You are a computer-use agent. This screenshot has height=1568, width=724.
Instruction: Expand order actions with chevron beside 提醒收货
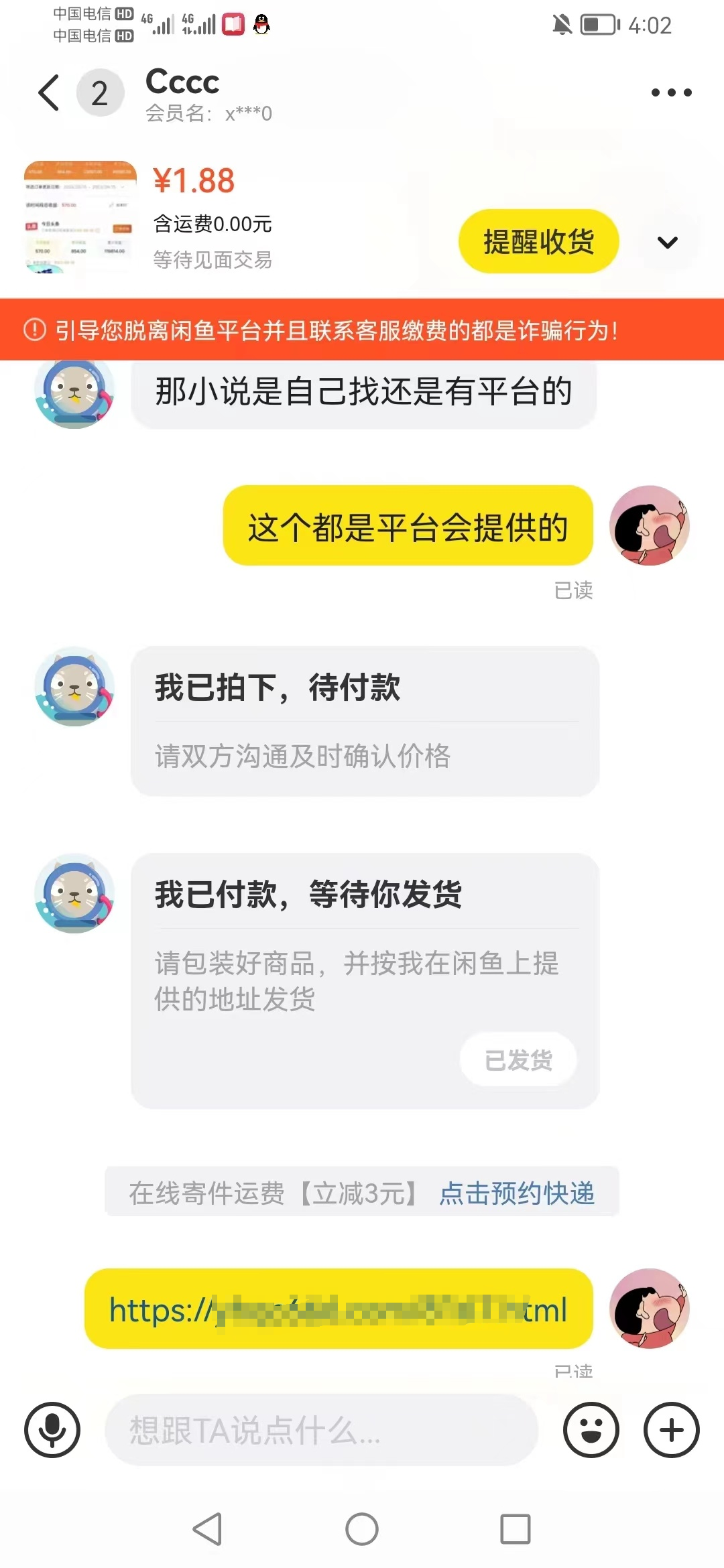tap(666, 242)
